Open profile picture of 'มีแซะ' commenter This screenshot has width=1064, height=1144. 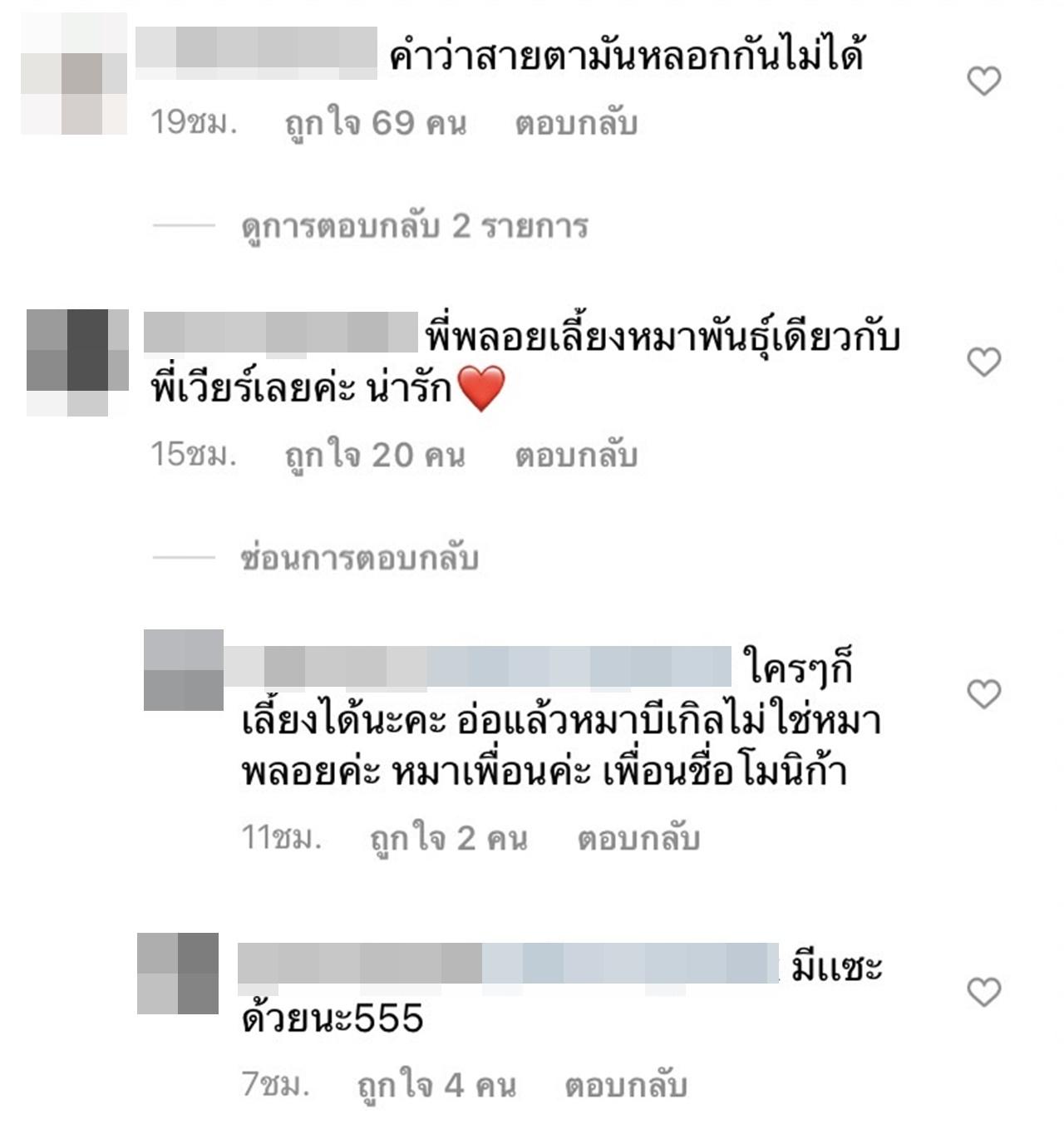[178, 973]
